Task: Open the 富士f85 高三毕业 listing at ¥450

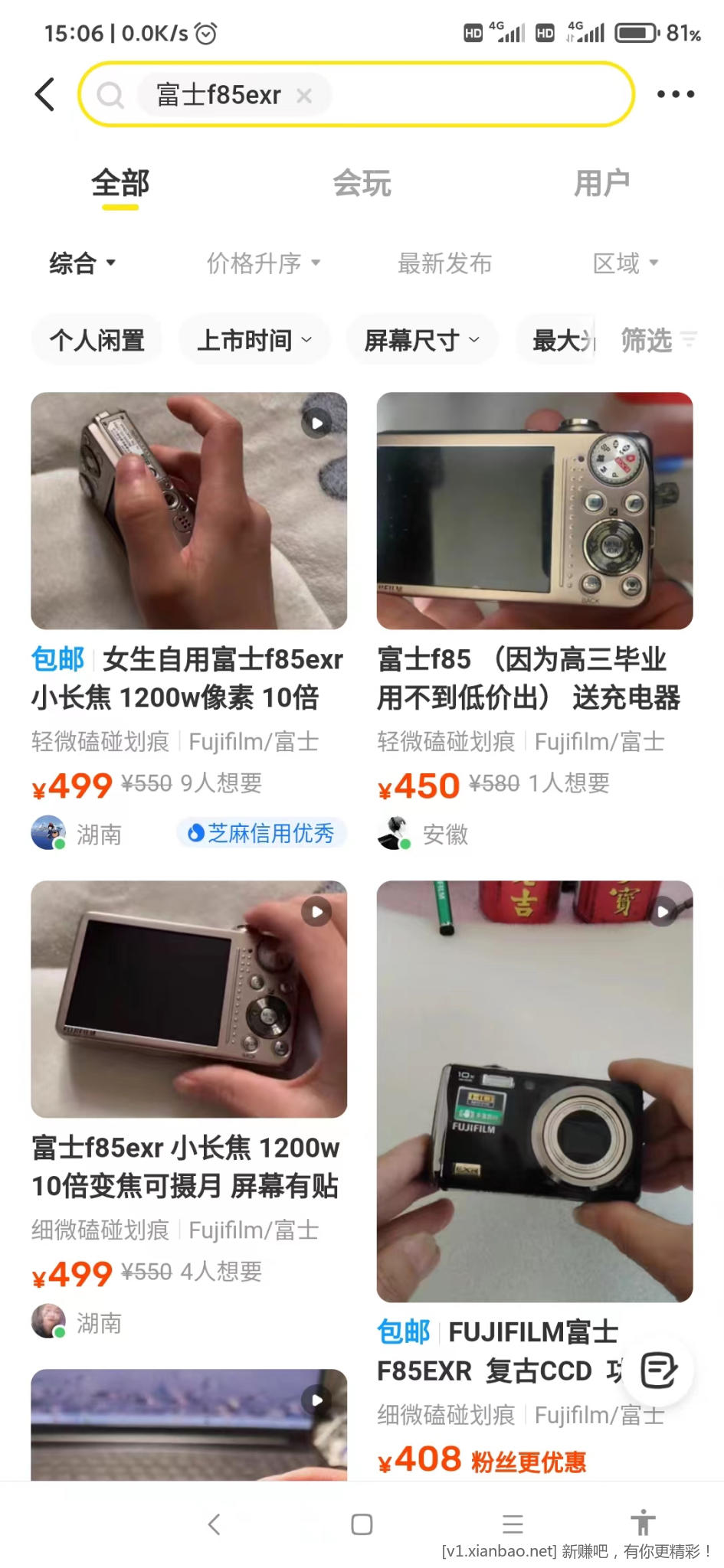Action: coord(534,511)
